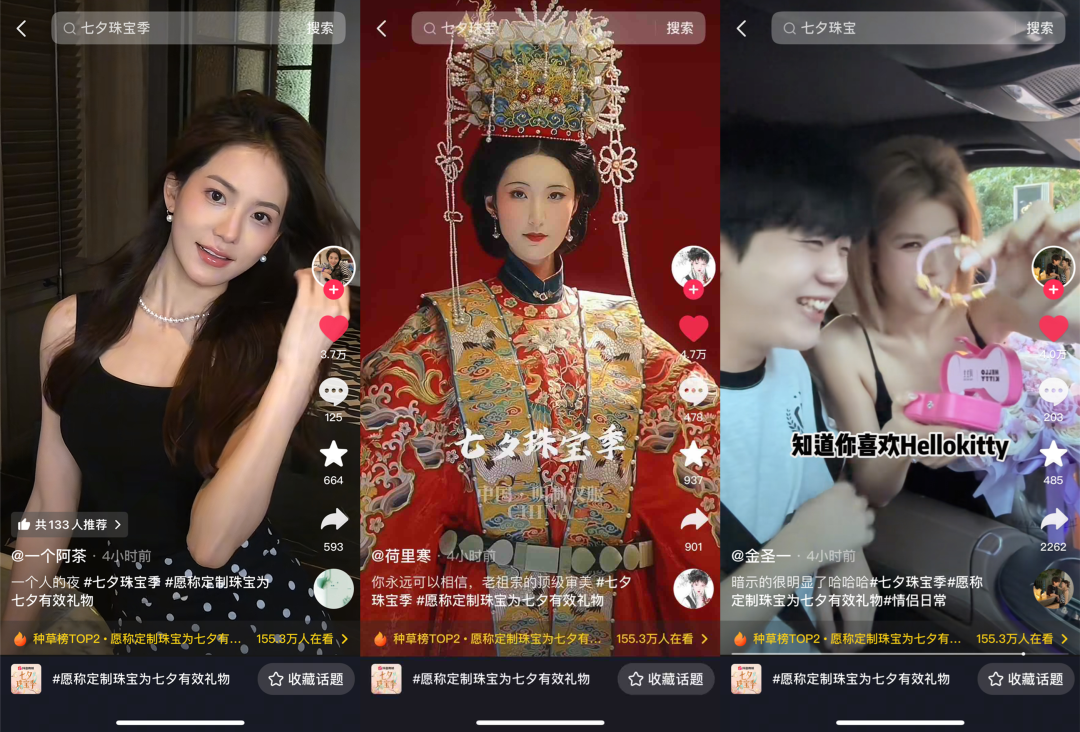Favorite 一个阿茶's video with 664 stars
Image resolution: width=1080 pixels, height=732 pixels.
[x=333, y=455]
